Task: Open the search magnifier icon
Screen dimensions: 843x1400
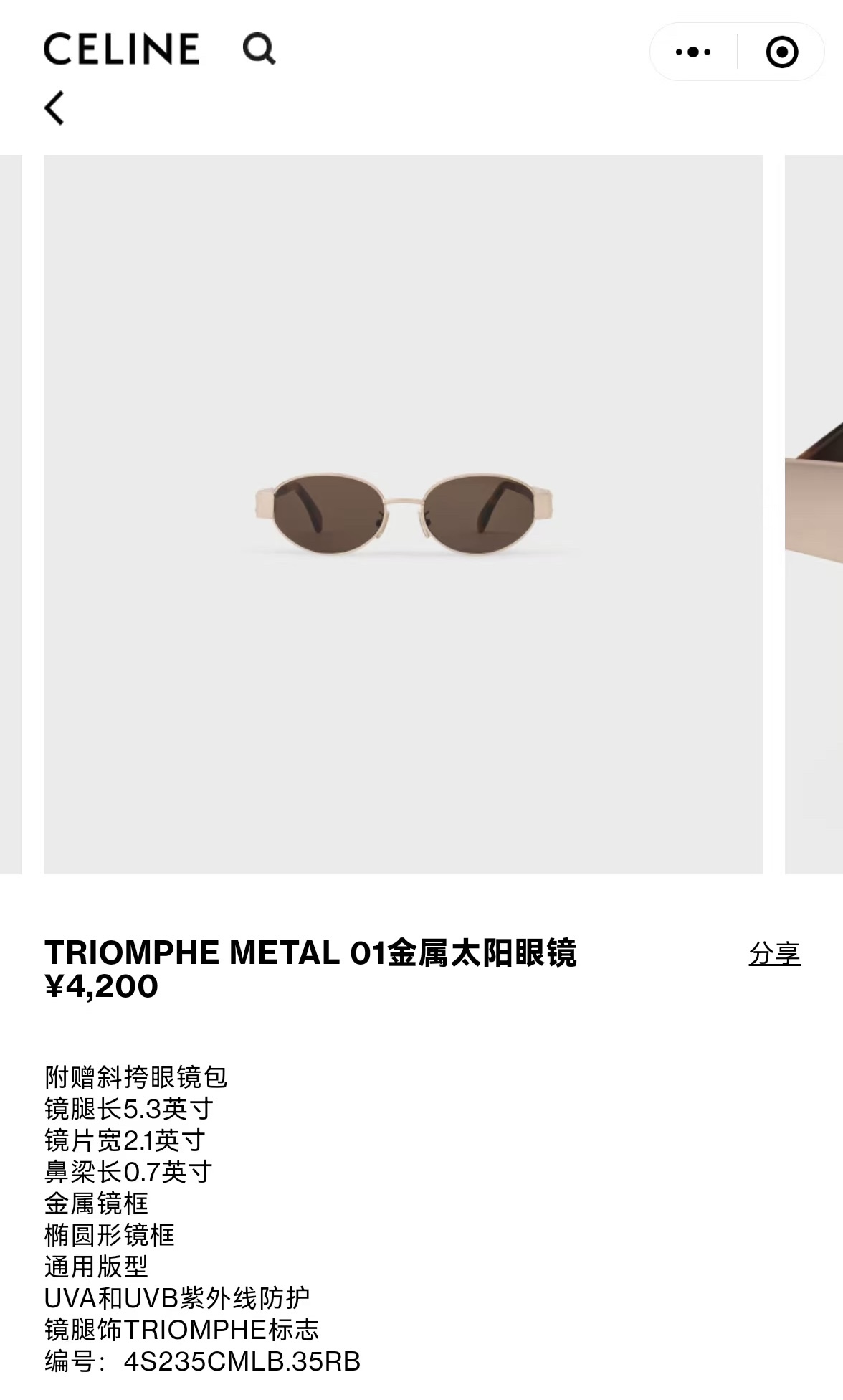Action: 259,49
